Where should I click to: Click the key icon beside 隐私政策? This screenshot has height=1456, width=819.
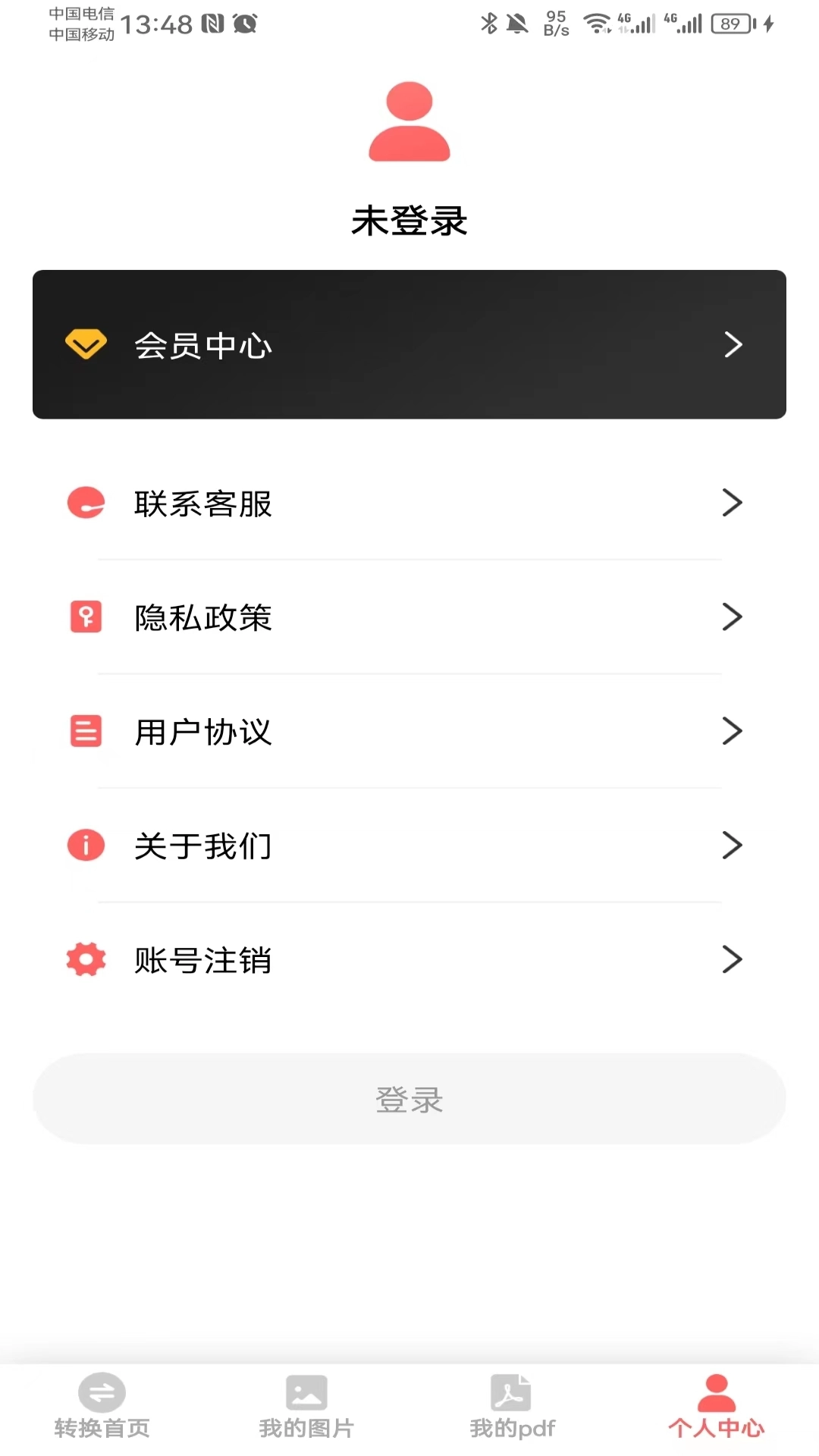click(x=85, y=617)
